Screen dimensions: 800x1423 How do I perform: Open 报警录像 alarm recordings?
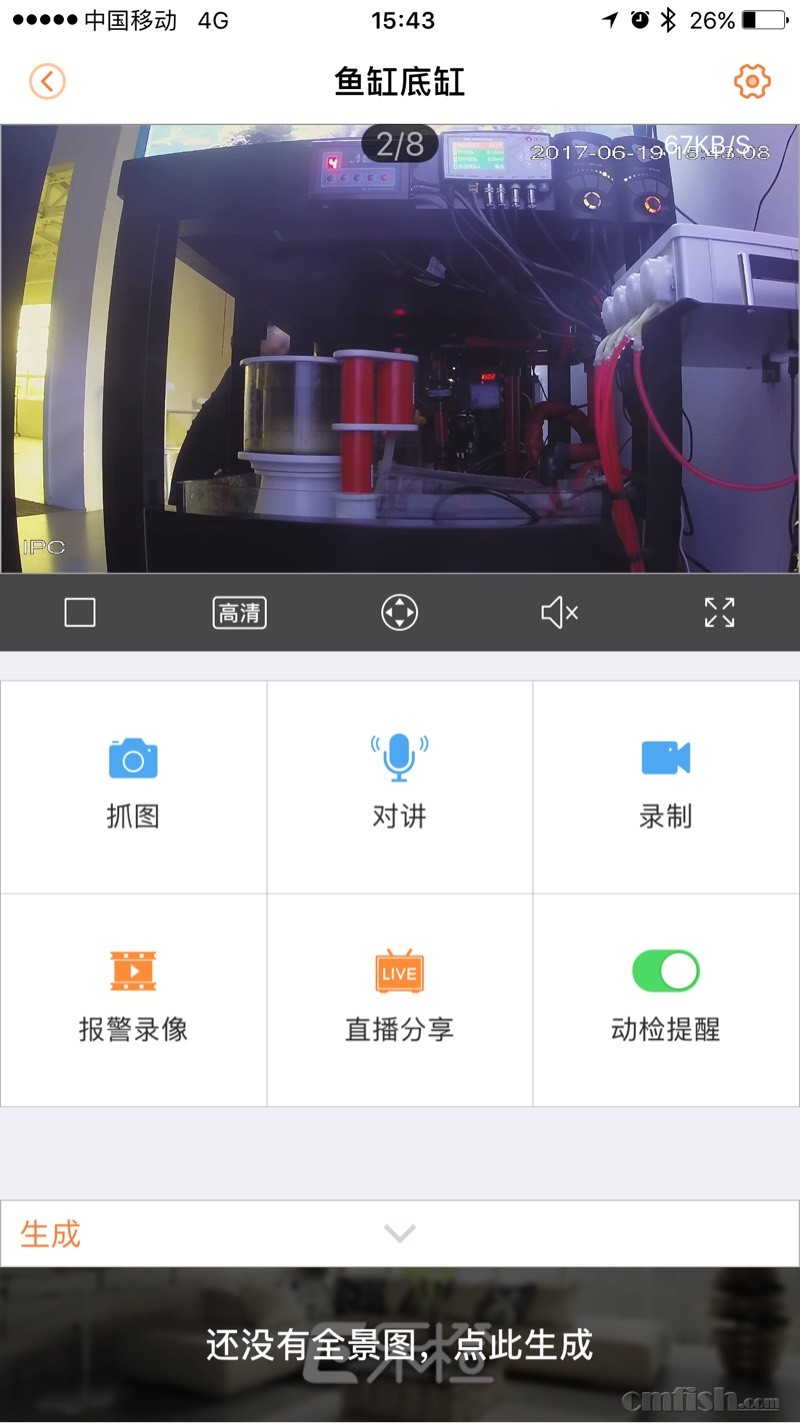[133, 998]
